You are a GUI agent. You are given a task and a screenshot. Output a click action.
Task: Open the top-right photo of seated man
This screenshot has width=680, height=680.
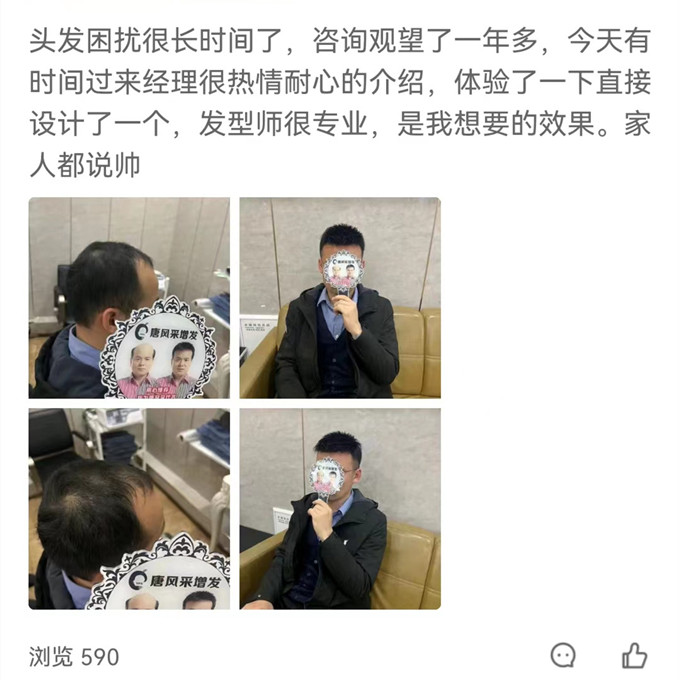[340, 298]
